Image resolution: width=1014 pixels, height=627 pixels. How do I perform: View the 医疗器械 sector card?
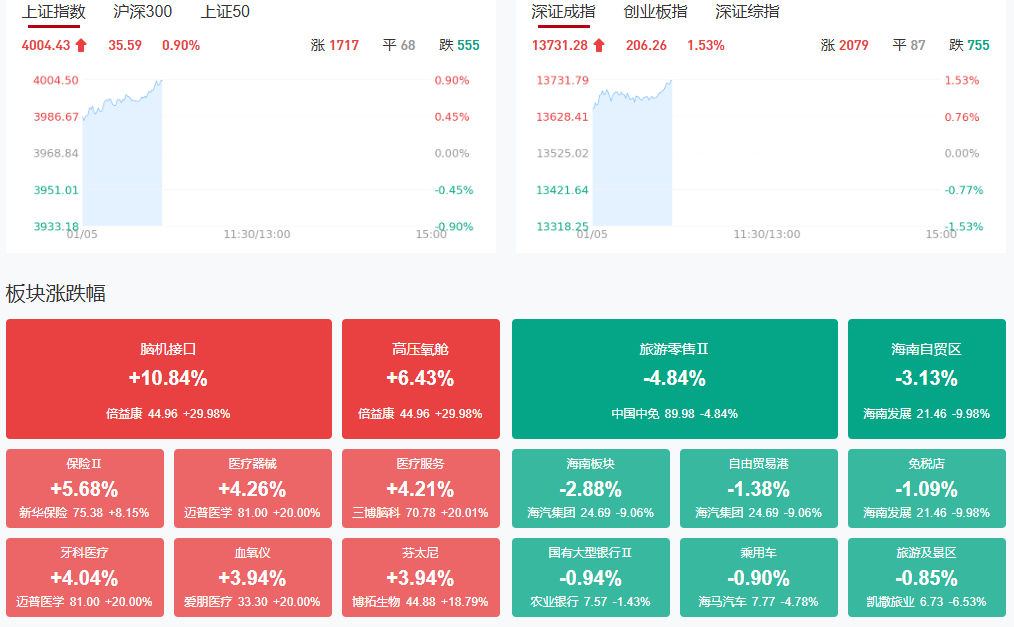pyautogui.click(x=252, y=489)
